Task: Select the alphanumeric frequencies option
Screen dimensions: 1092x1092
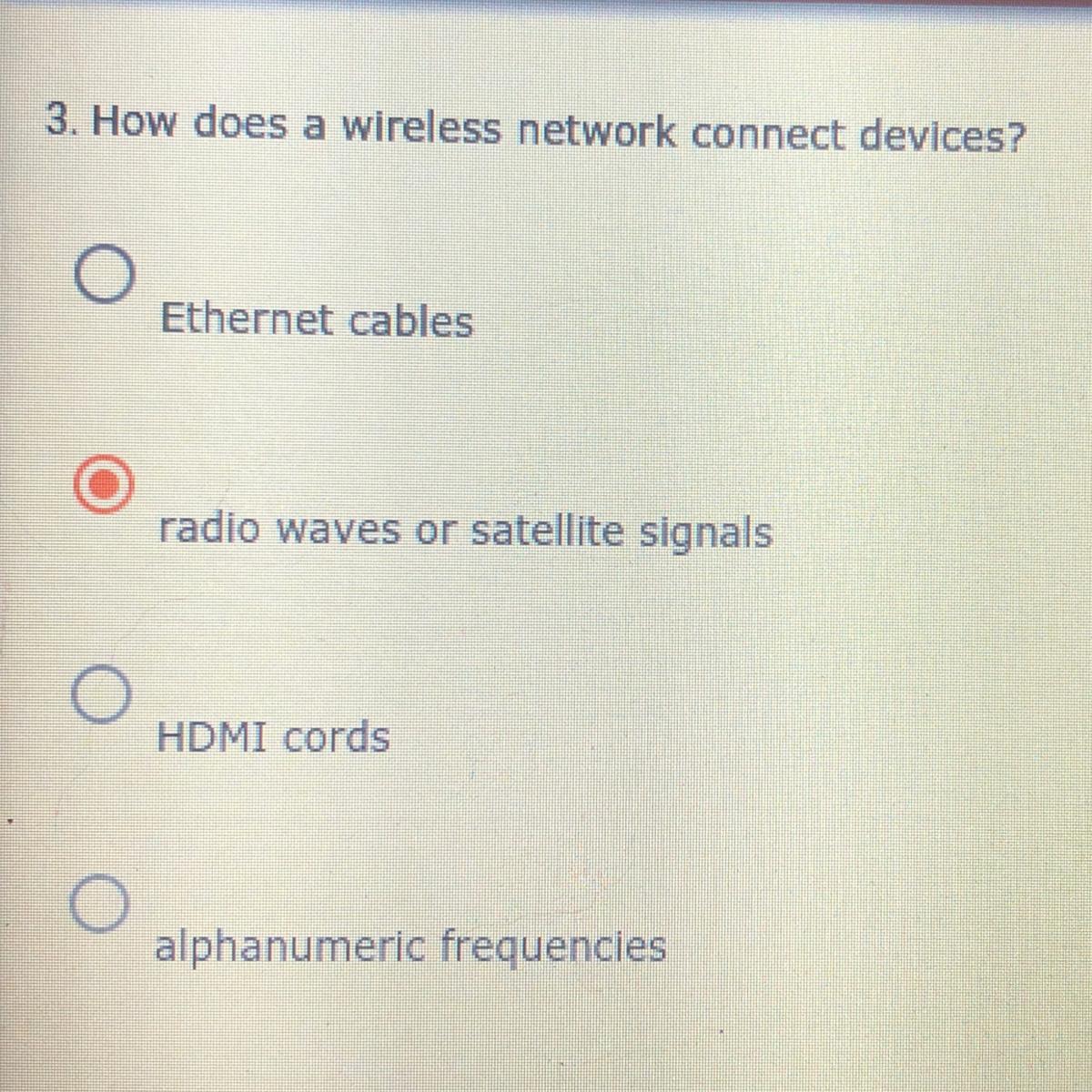Action: pos(99,905)
